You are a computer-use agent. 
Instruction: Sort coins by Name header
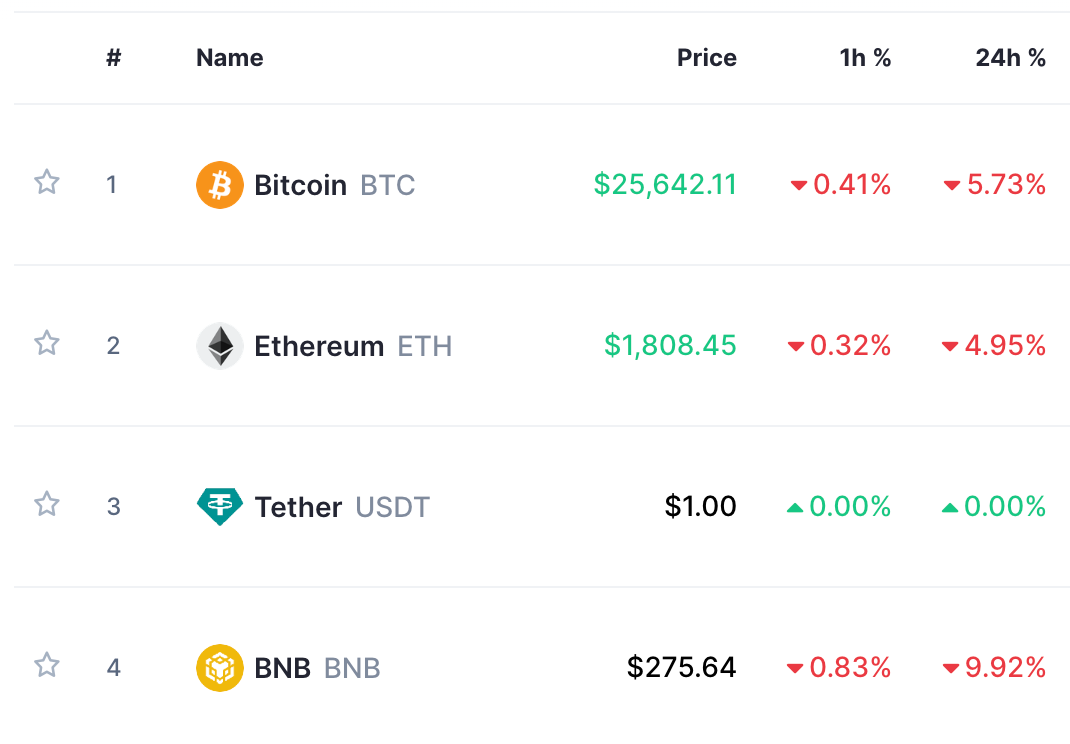tap(229, 58)
